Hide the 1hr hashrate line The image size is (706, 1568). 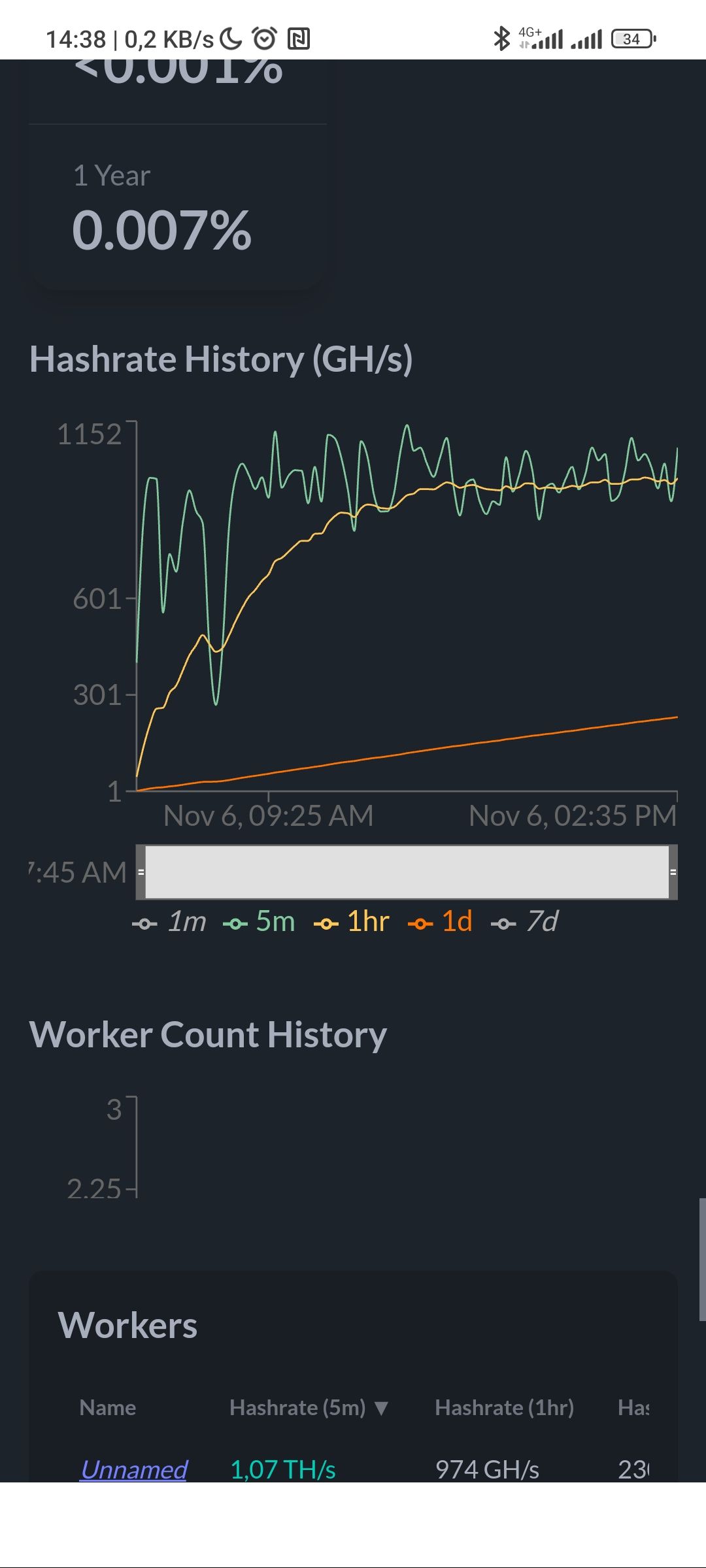(352, 922)
